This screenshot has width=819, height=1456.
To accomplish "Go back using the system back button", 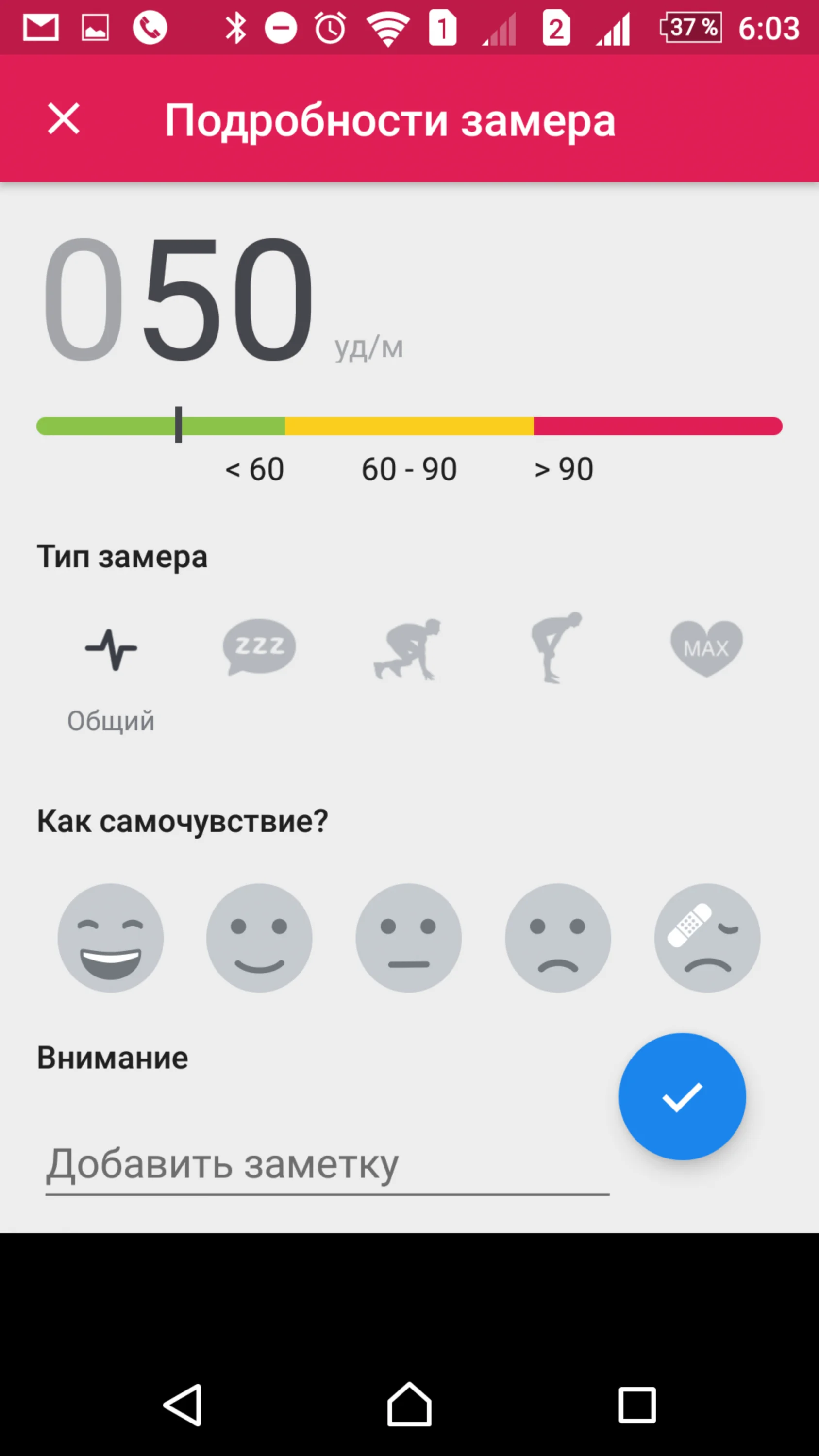I will [x=183, y=1405].
